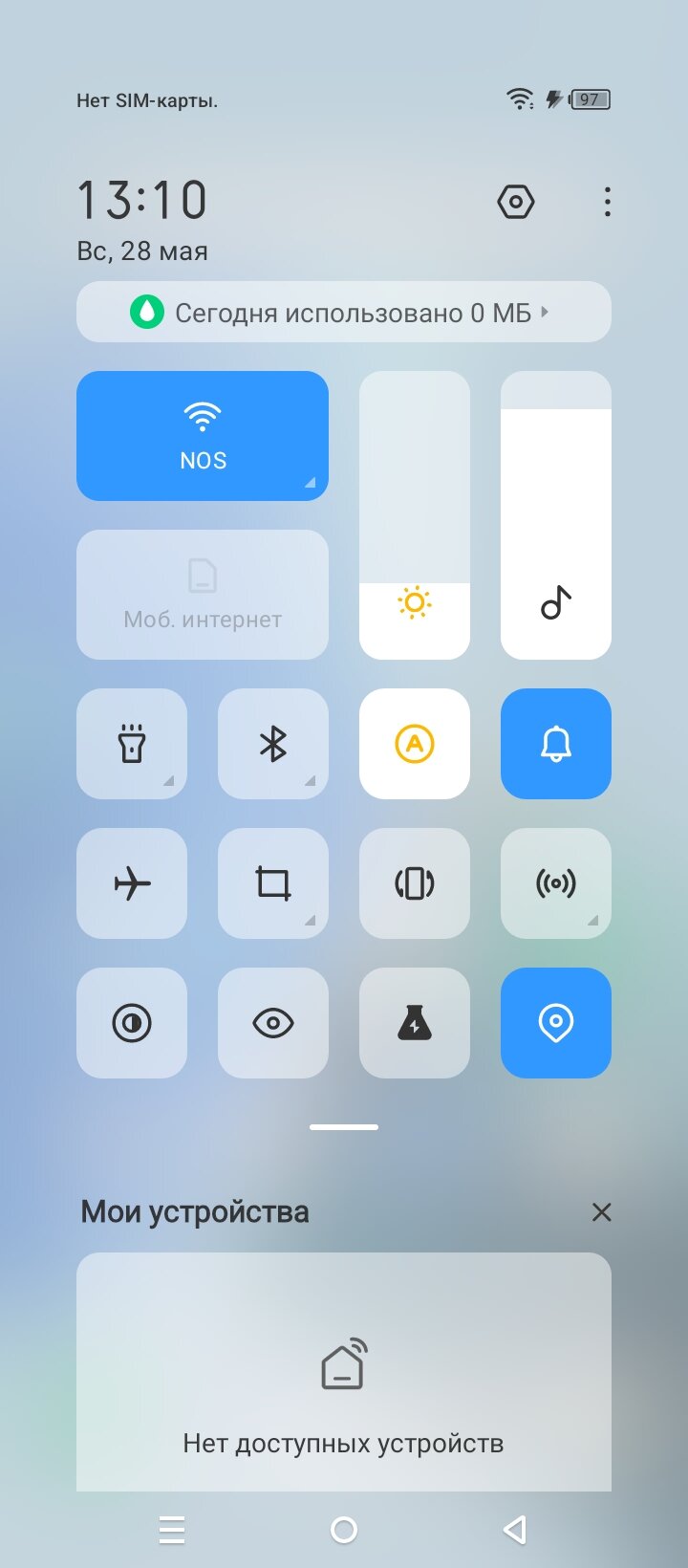Toggle the dark mode tile
The image size is (688, 1568).
(x=132, y=1023)
